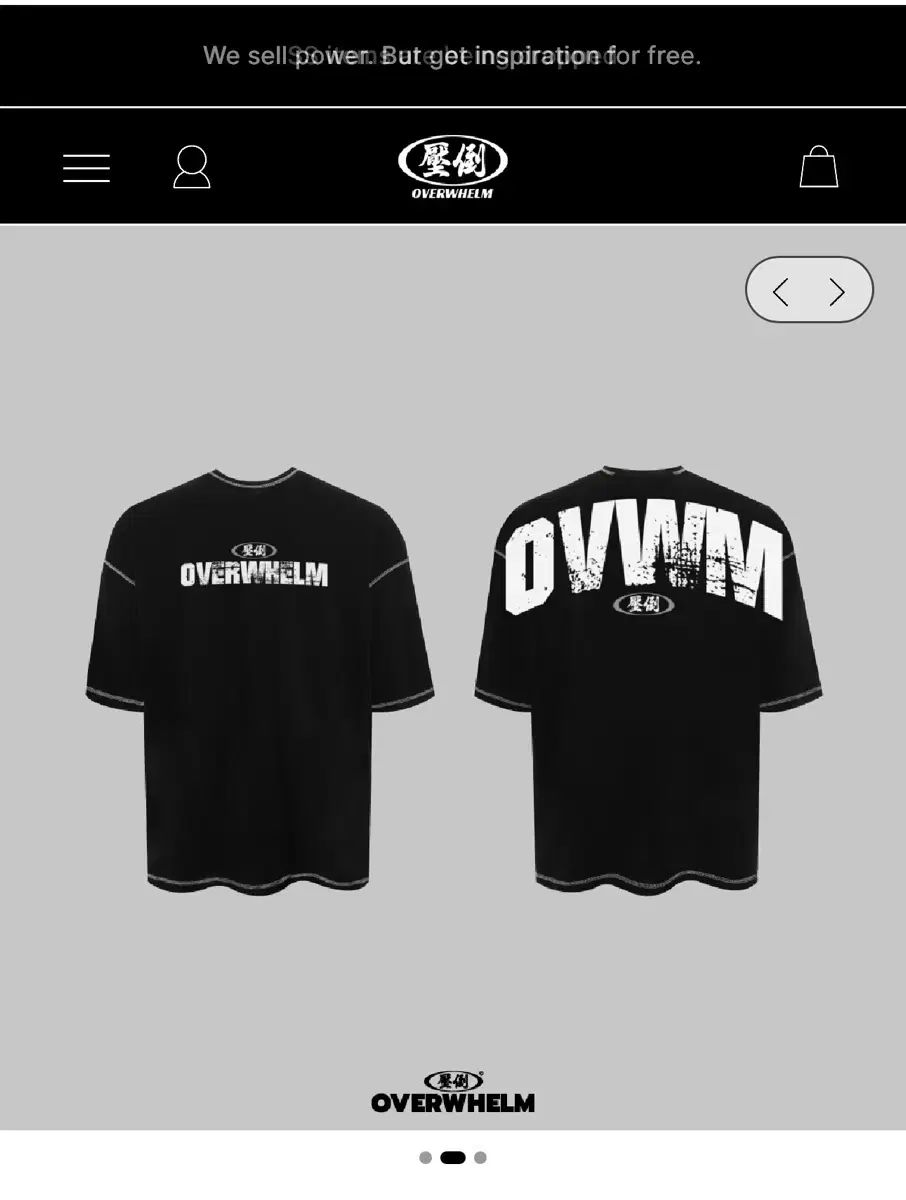Image resolution: width=906 pixels, height=1200 pixels.
Task: Open the user account icon
Action: [191, 167]
